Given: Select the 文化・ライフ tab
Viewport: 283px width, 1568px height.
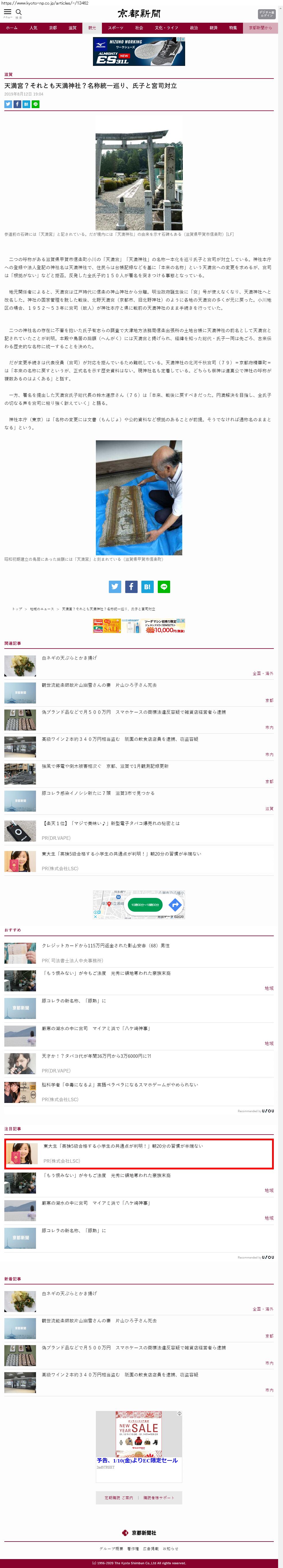Looking at the screenshot, I should pyautogui.click(x=166, y=28).
